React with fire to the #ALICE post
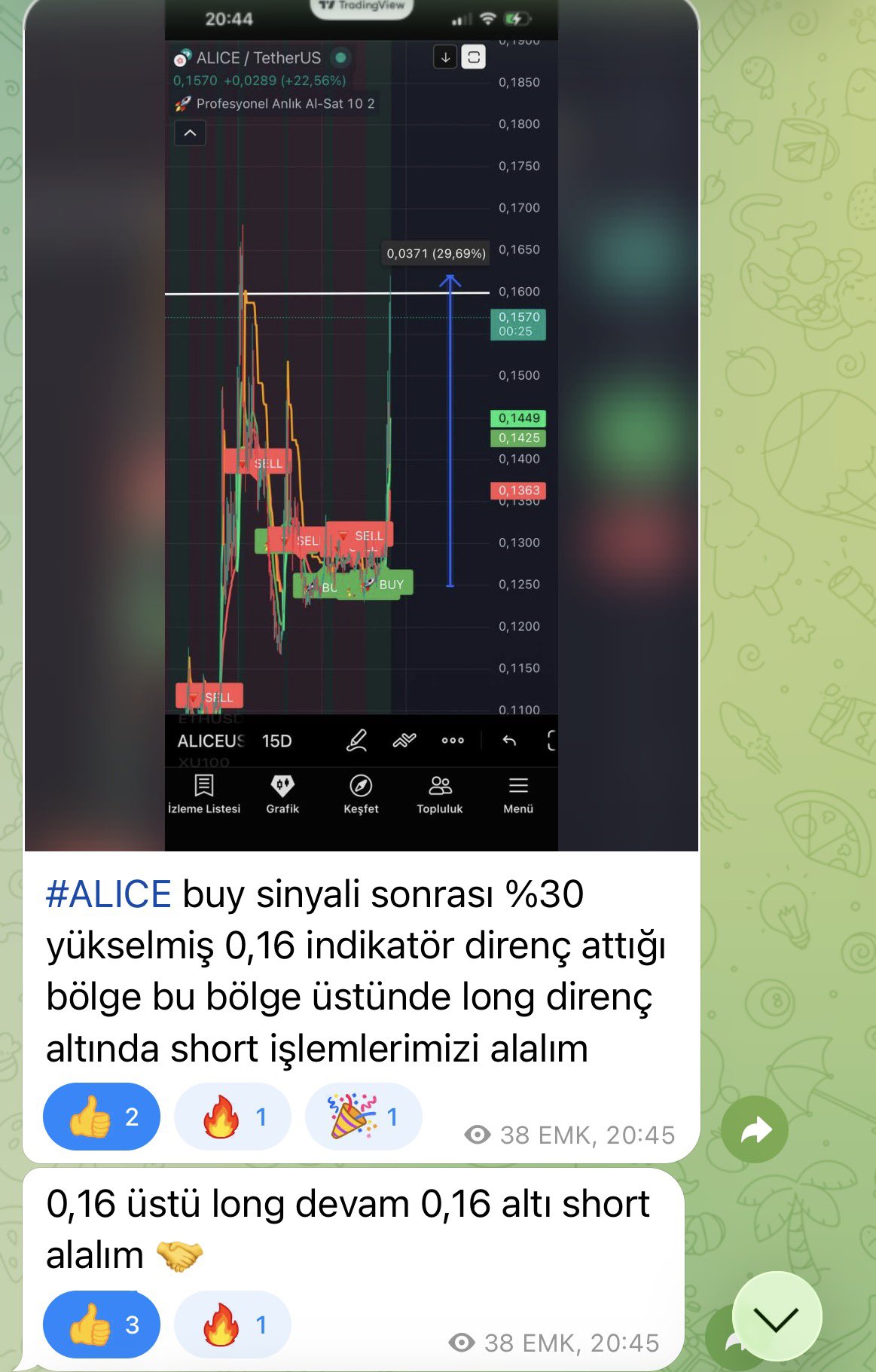Image resolution: width=876 pixels, height=1372 pixels. point(232,1117)
